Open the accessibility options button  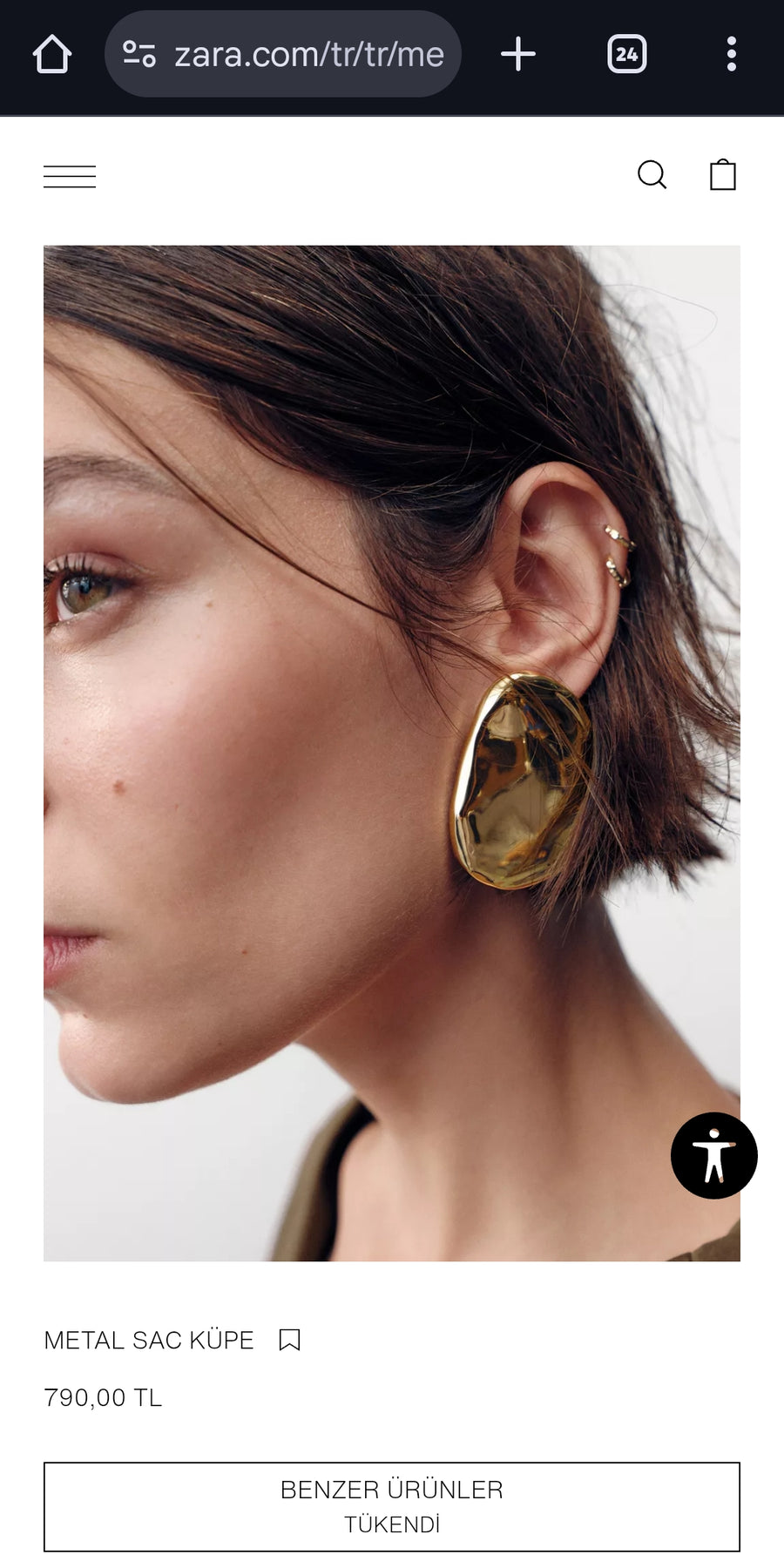tap(713, 1155)
